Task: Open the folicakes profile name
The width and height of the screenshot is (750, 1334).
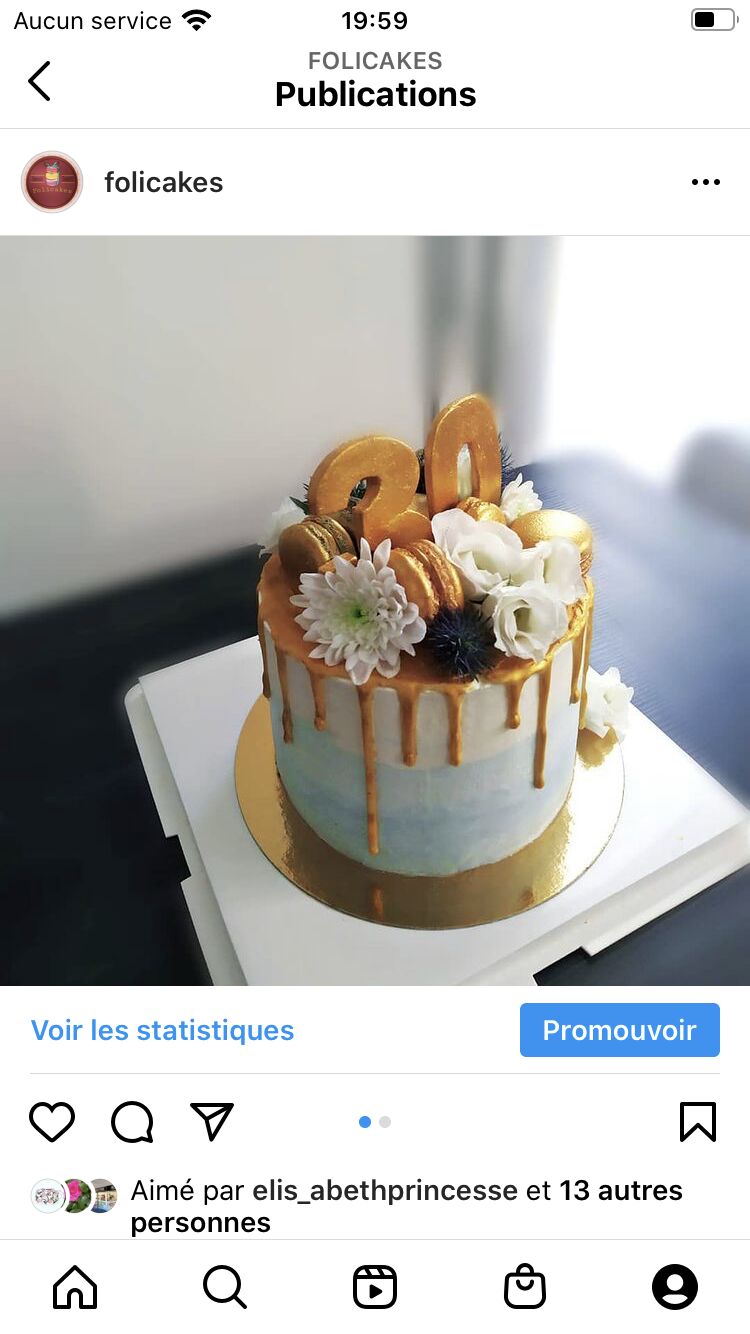Action: pos(163,182)
